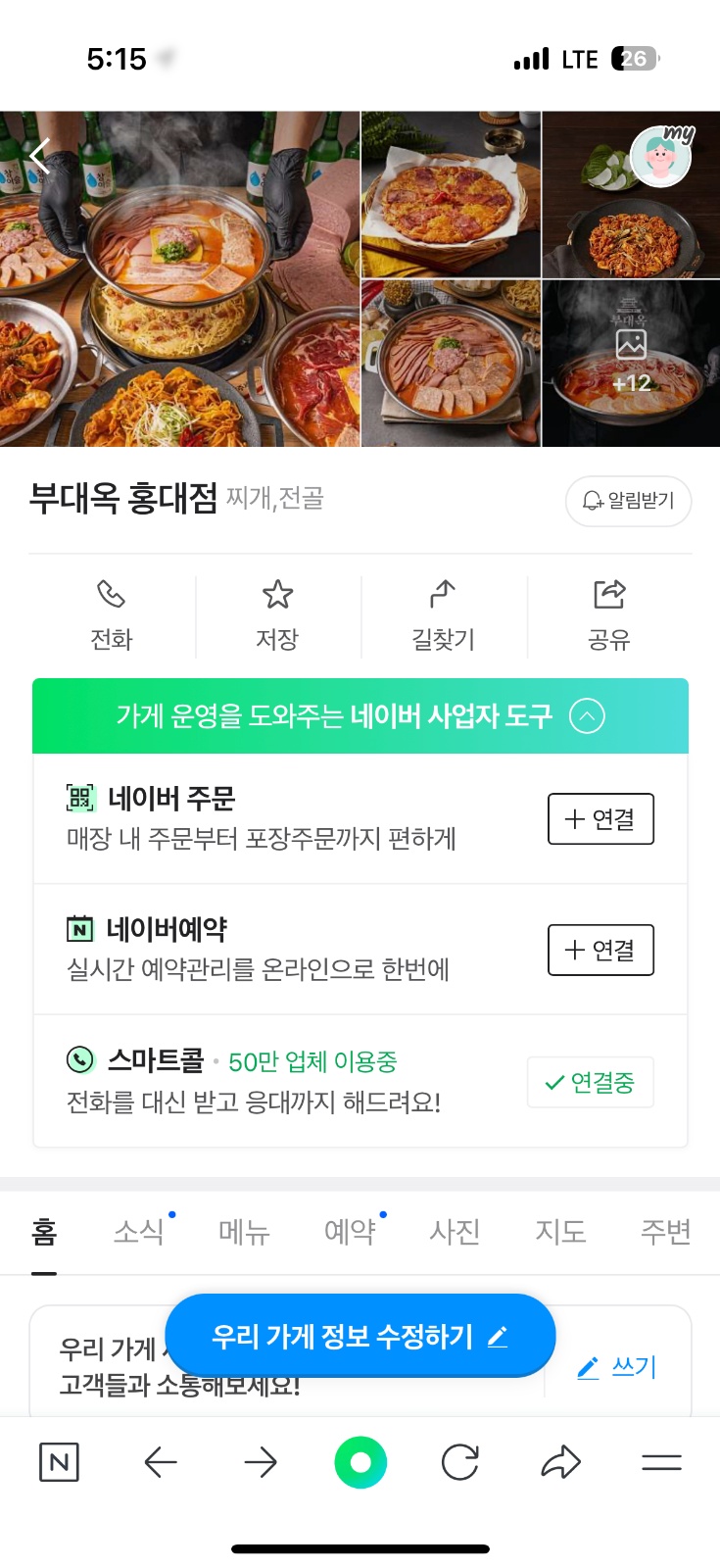The image size is (720, 1568).
Task: Switch to the 메뉴 tab
Action: point(243,1232)
